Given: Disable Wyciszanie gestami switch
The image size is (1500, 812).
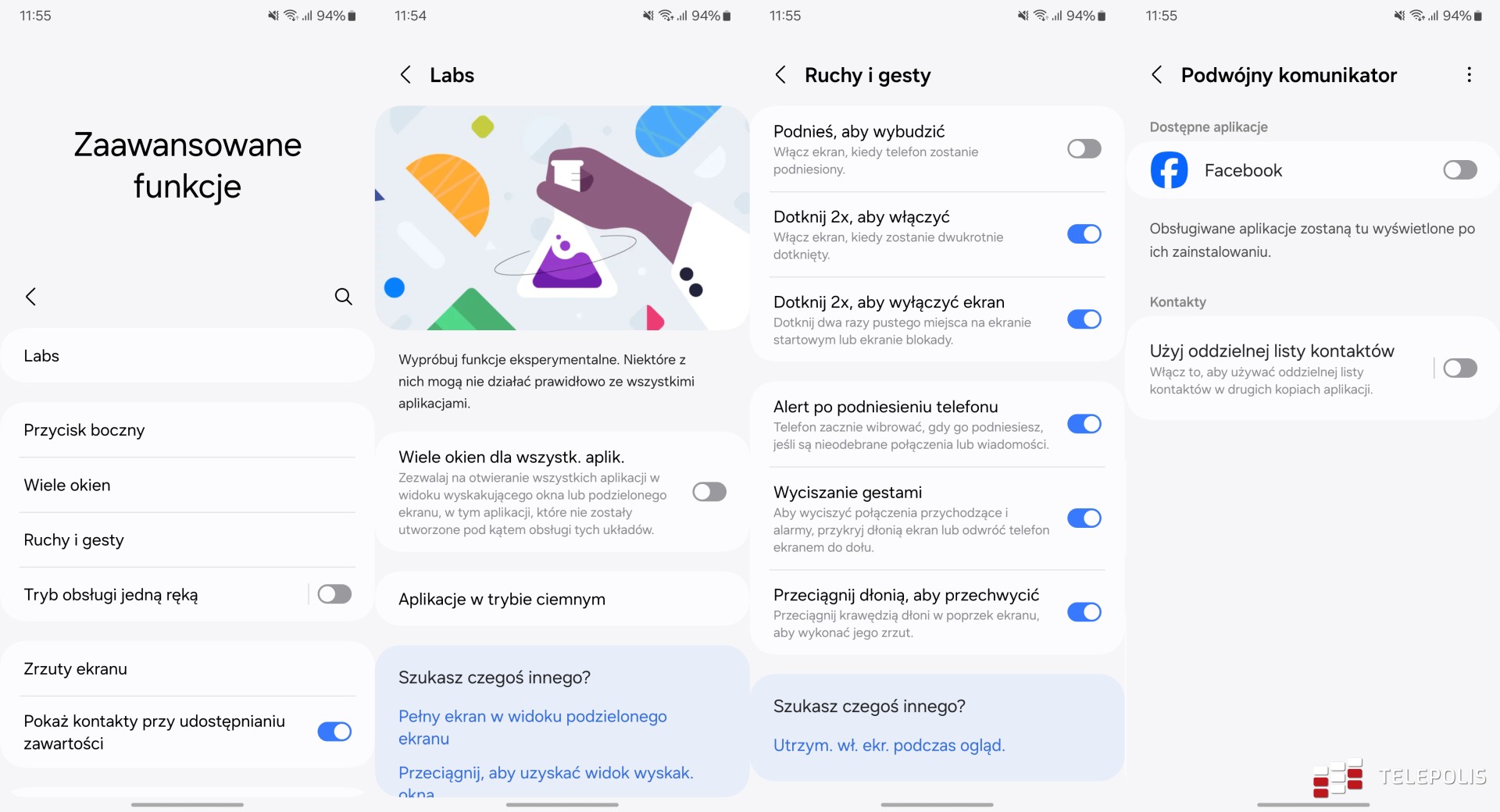Looking at the screenshot, I should 1084,518.
